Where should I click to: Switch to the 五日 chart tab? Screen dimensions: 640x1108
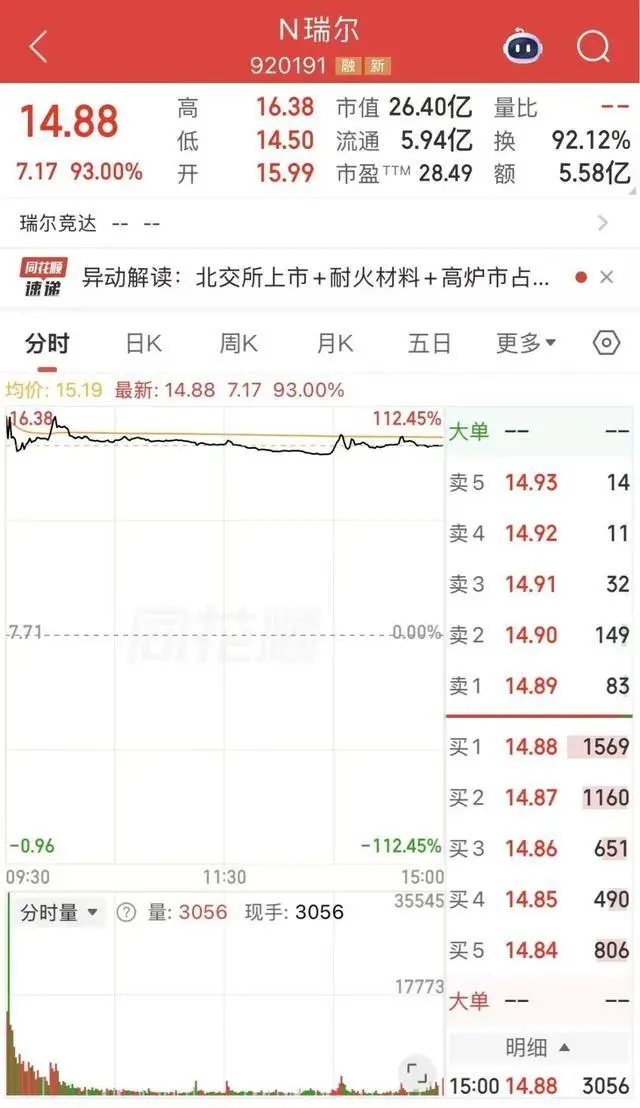click(429, 344)
